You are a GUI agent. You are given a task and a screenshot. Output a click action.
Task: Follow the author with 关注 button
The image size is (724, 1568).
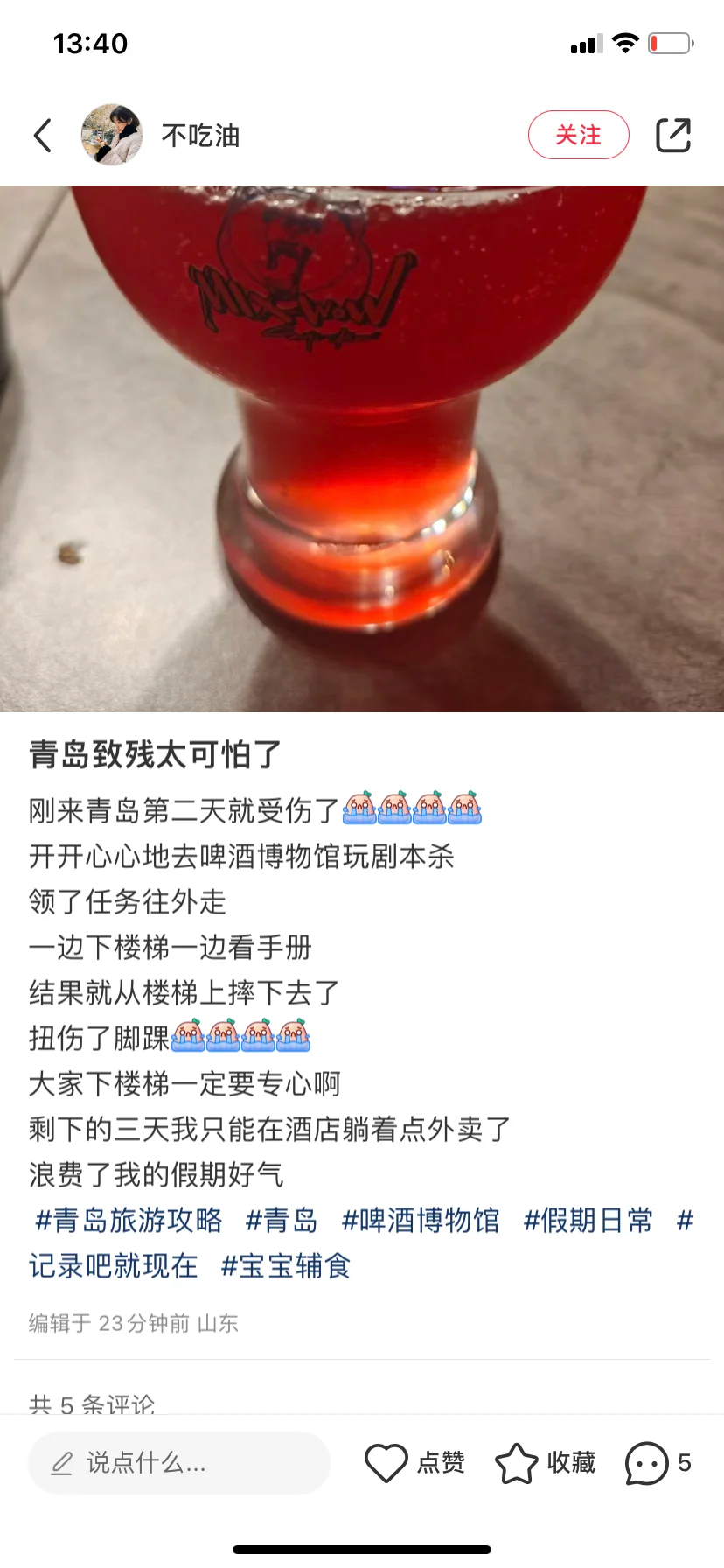578,135
